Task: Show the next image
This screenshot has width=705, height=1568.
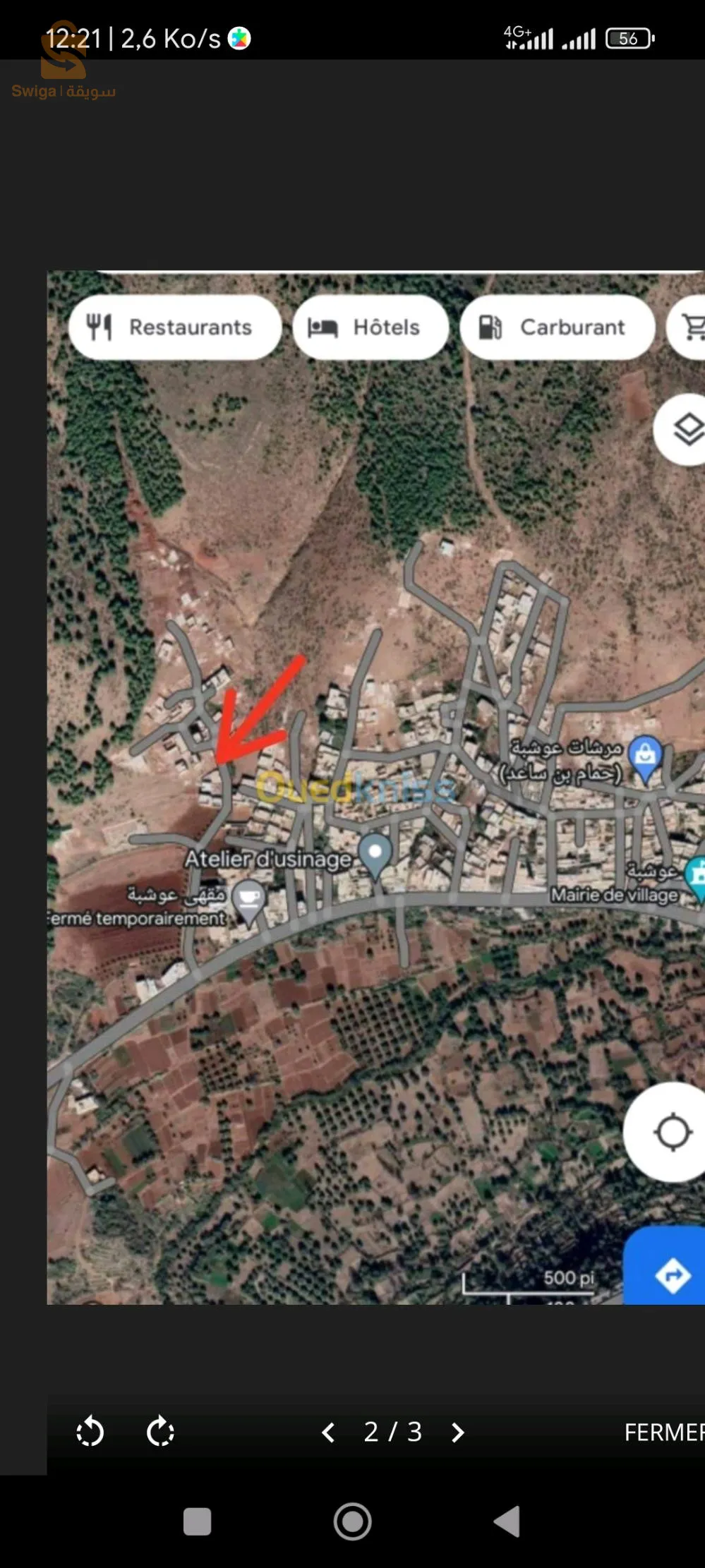Action: (x=458, y=1432)
